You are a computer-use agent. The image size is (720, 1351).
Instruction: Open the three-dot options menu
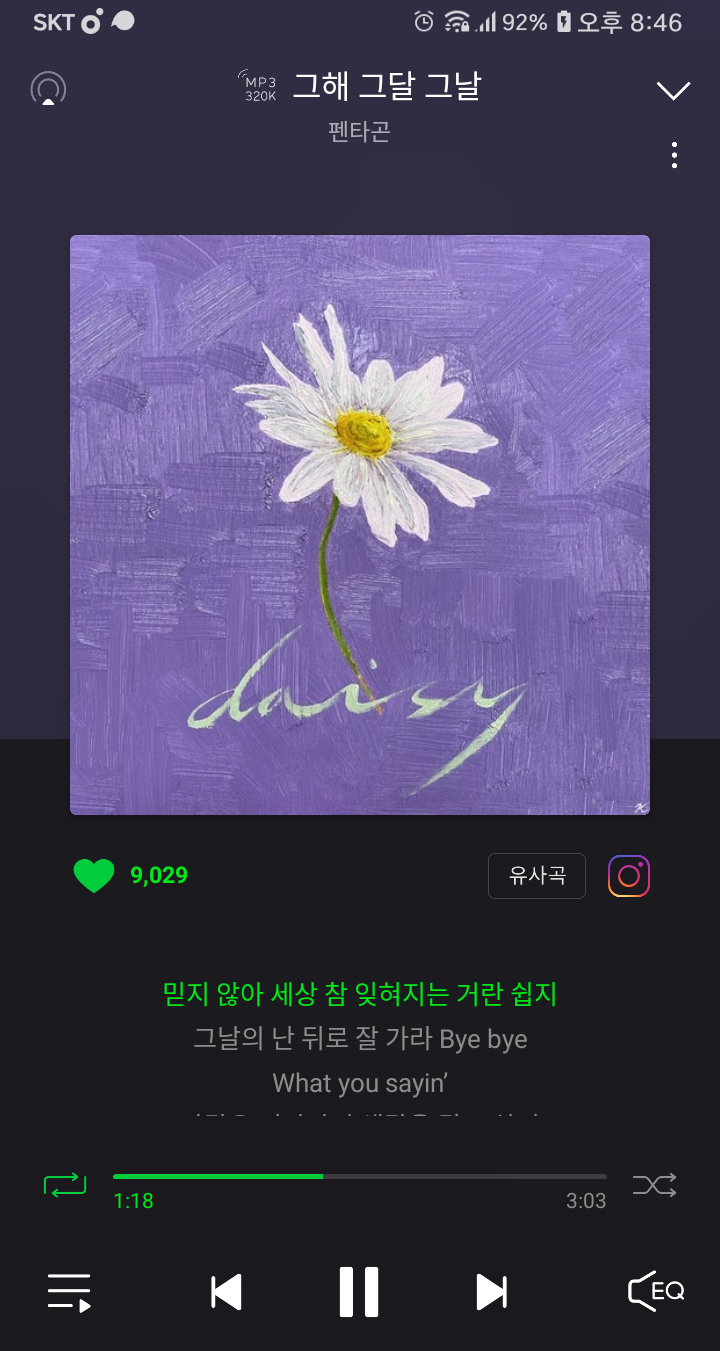coord(674,155)
